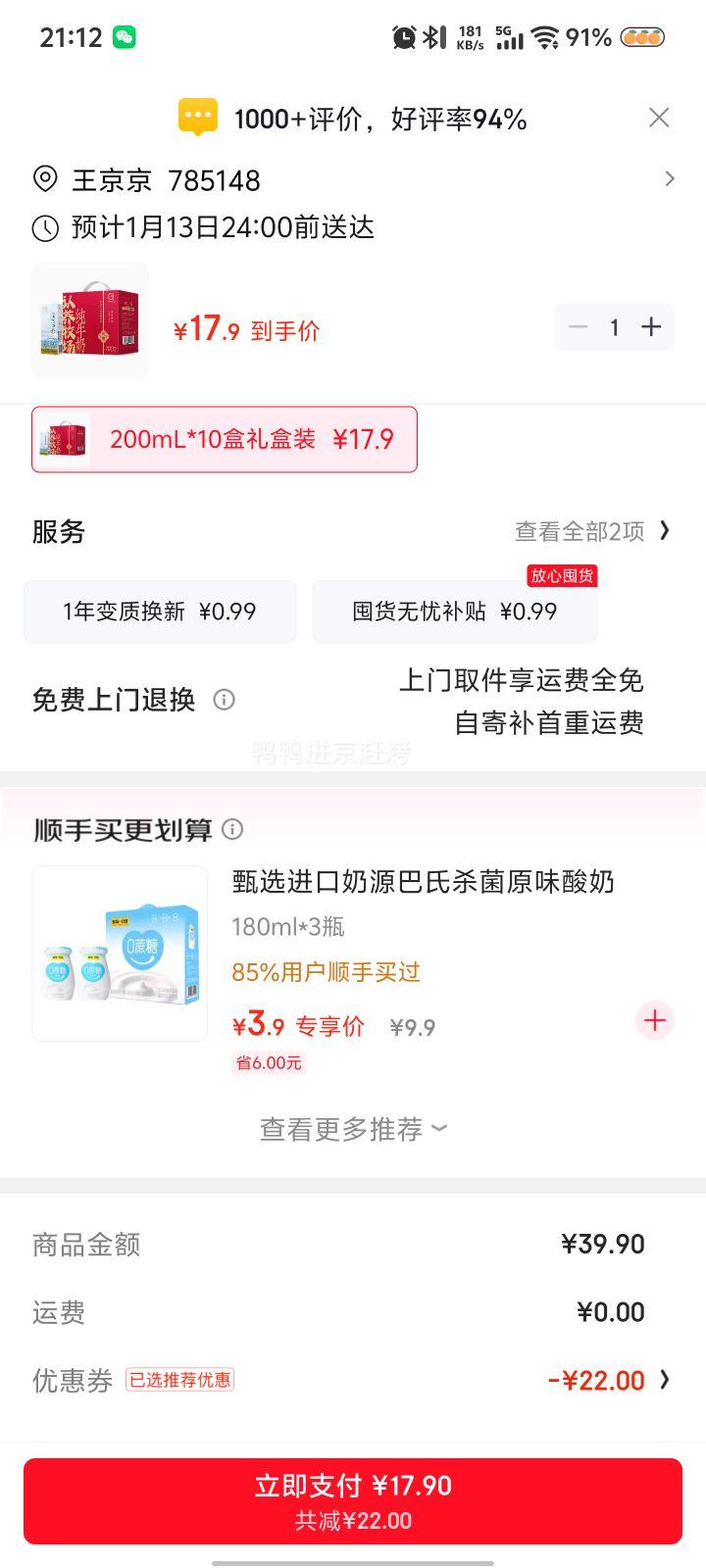The image size is (706, 1568).
Task: Select the 1年变质换新 service option
Action: (160, 611)
